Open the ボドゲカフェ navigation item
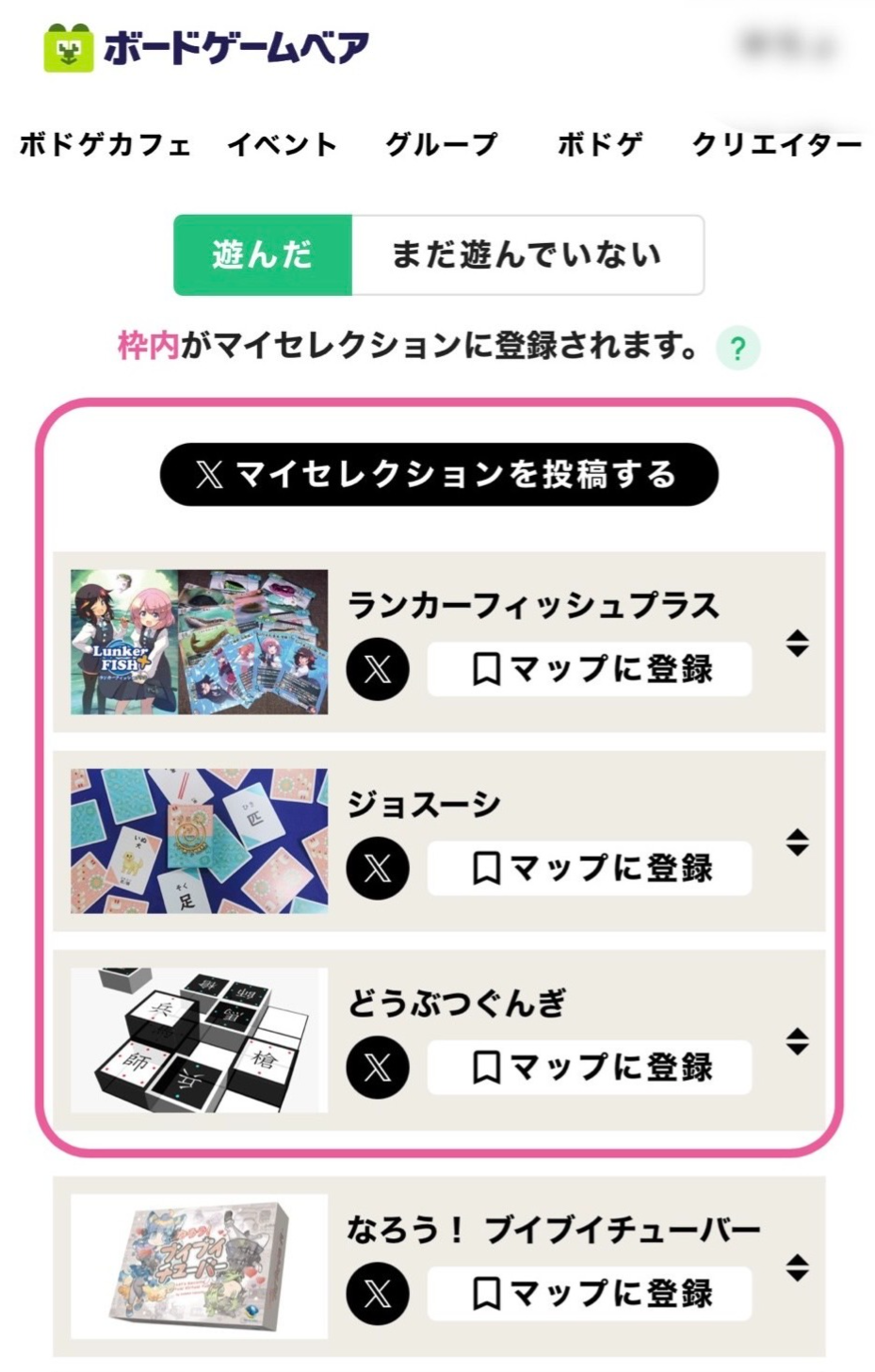 [x=105, y=144]
